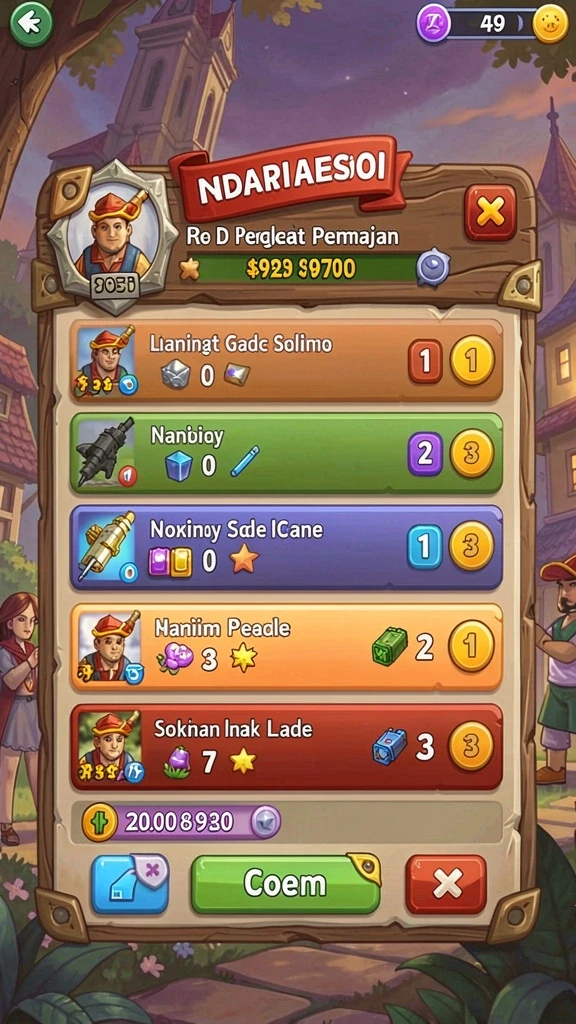
Task: Tap the yellow coin face icon beside 49
Action: (550, 24)
